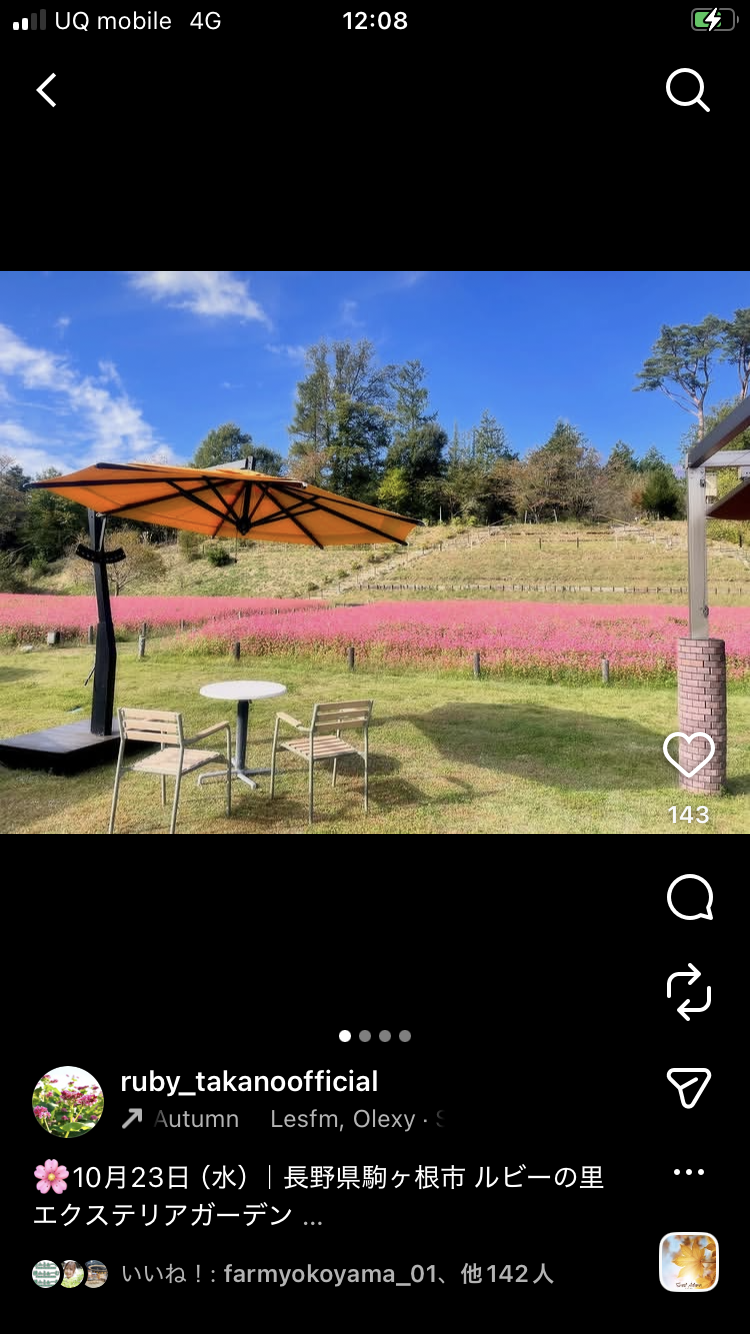Image resolution: width=750 pixels, height=1334 pixels.
Task: Open the ruby_takanoofficial profile picture
Action: pyautogui.click(x=68, y=1102)
